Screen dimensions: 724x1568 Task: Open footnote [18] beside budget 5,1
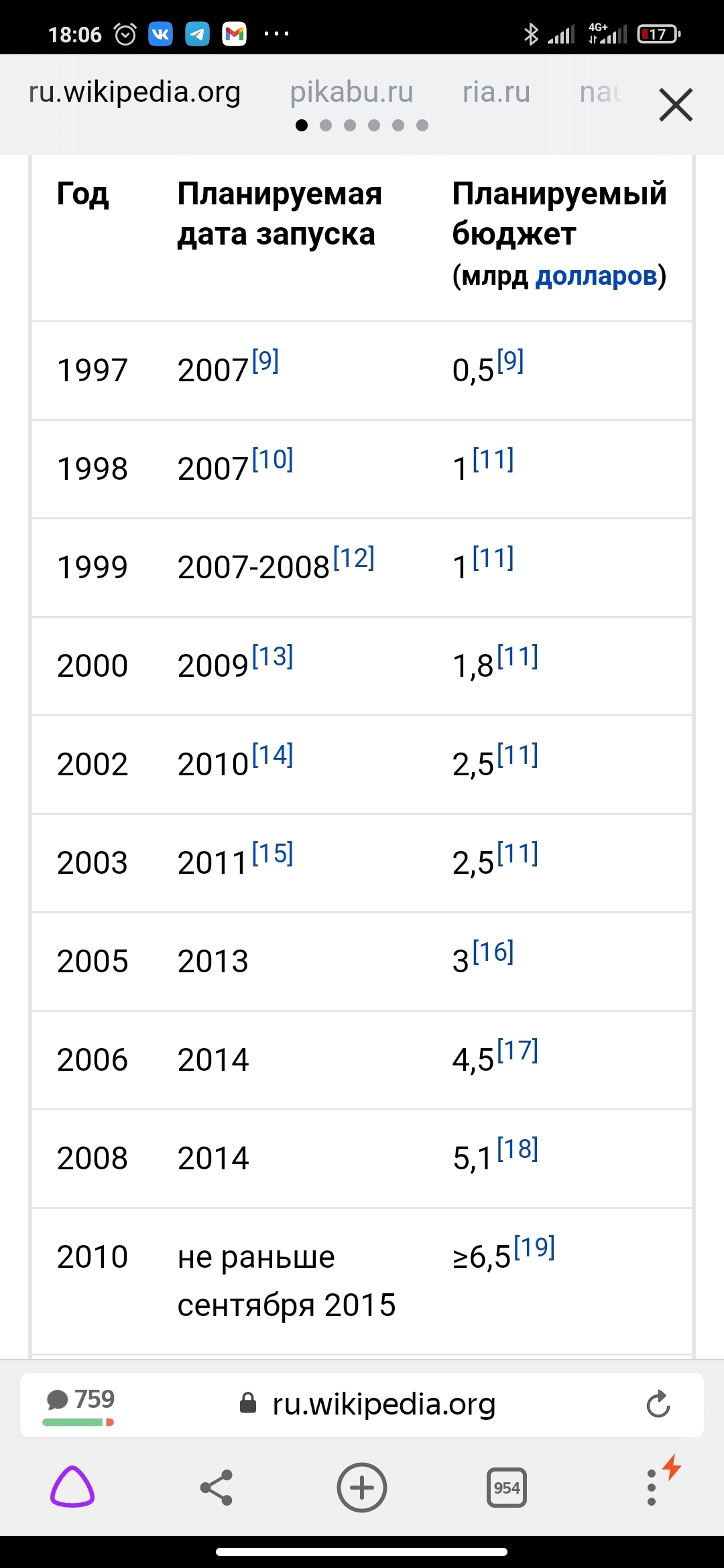pyautogui.click(x=518, y=1149)
